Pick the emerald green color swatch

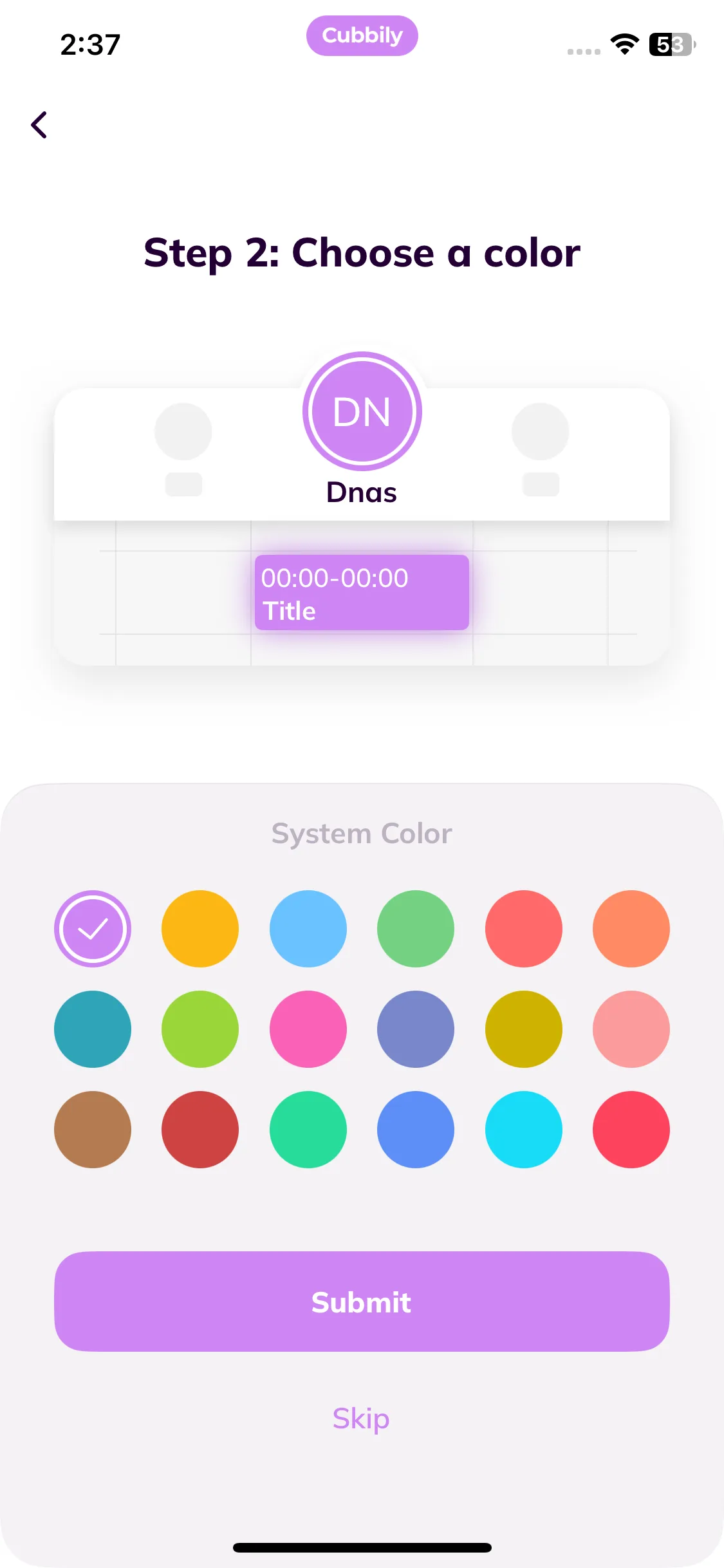(308, 1130)
